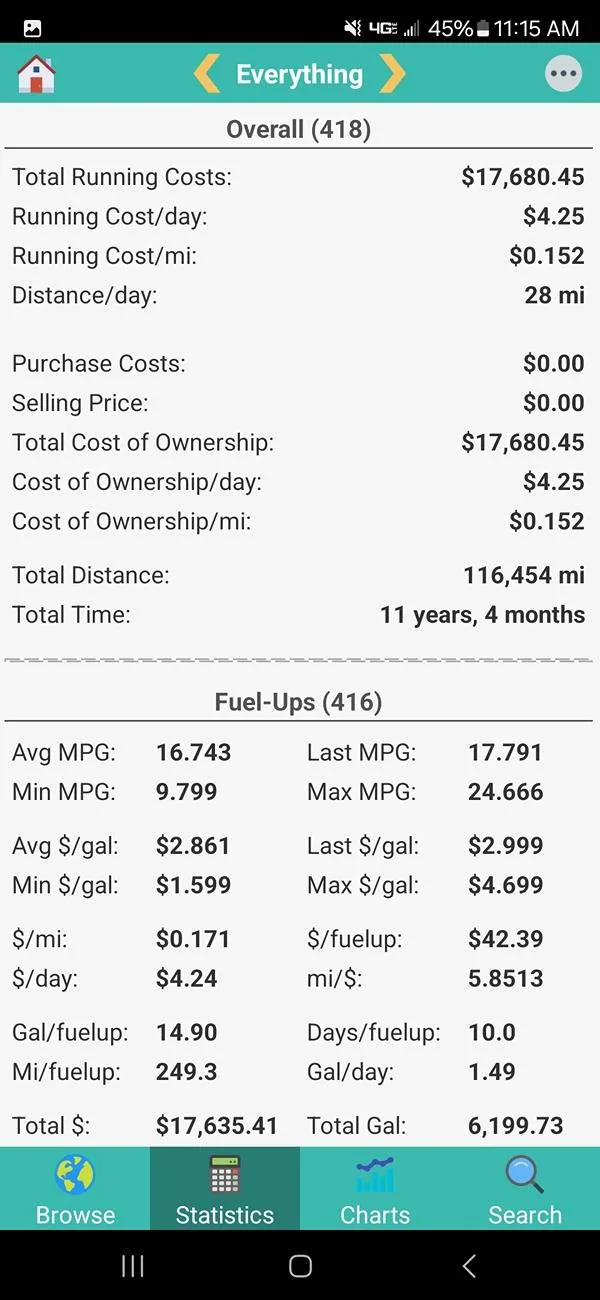This screenshot has width=600, height=1300.
Task: Open the Everything vehicle selector
Action: pyautogui.click(x=299, y=74)
